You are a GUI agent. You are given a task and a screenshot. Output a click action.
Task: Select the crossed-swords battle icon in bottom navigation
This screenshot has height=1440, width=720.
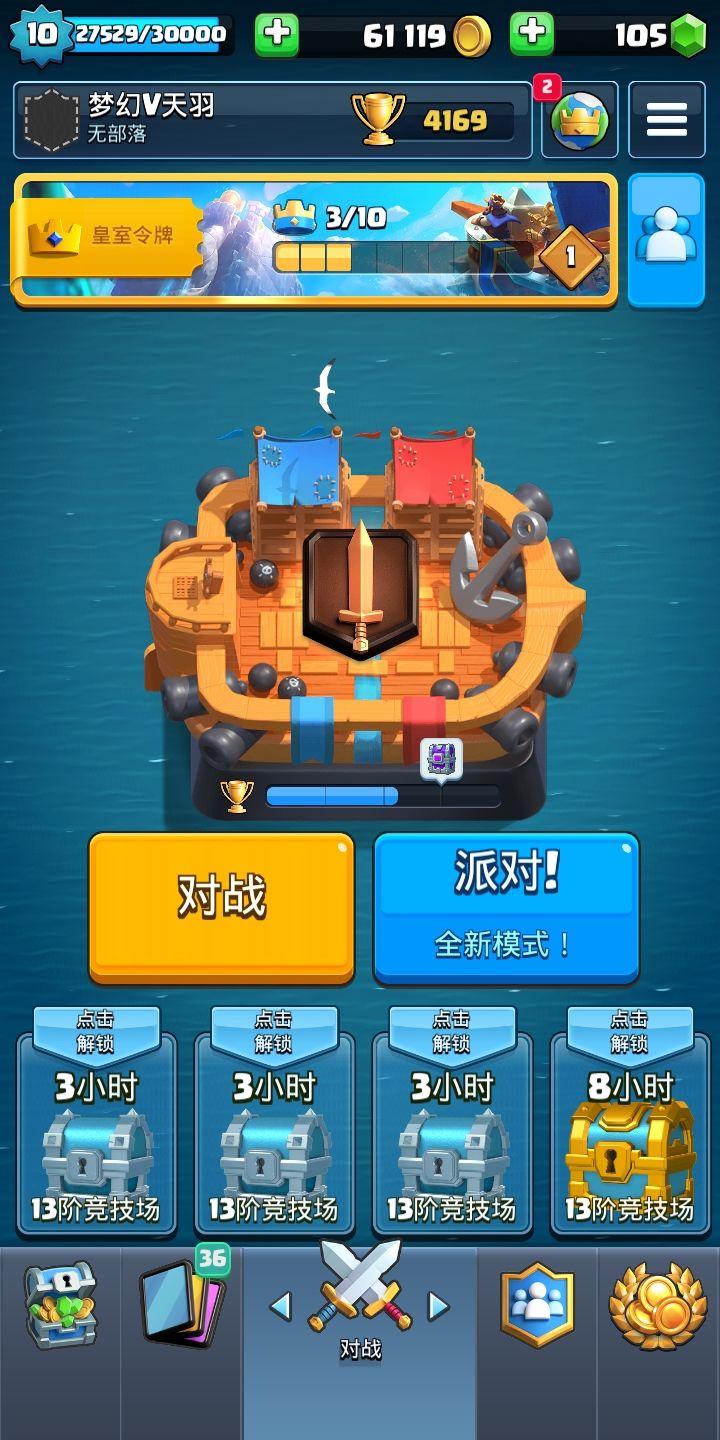click(360, 1300)
